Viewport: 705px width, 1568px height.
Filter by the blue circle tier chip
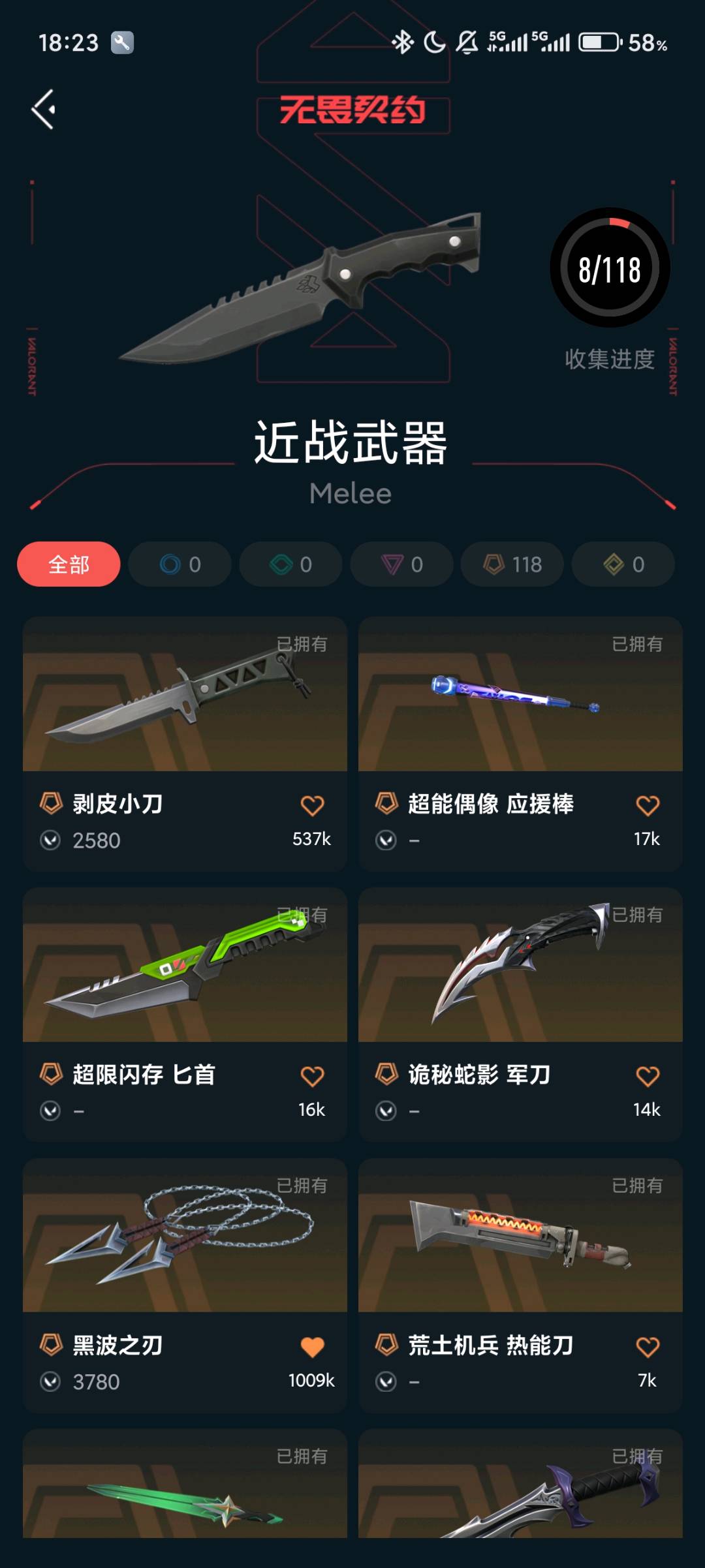pos(180,564)
